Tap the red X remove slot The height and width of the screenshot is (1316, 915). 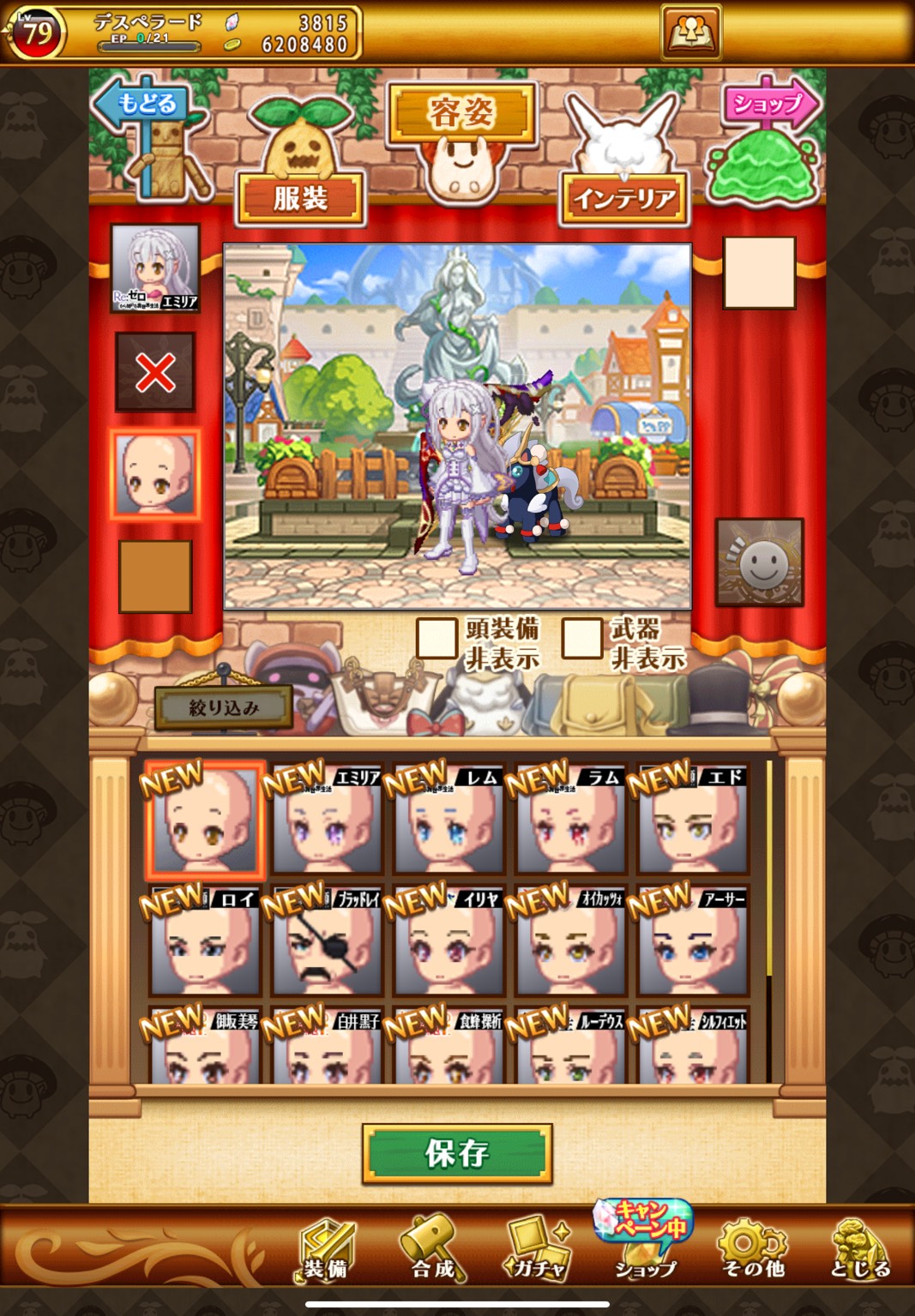tap(155, 373)
